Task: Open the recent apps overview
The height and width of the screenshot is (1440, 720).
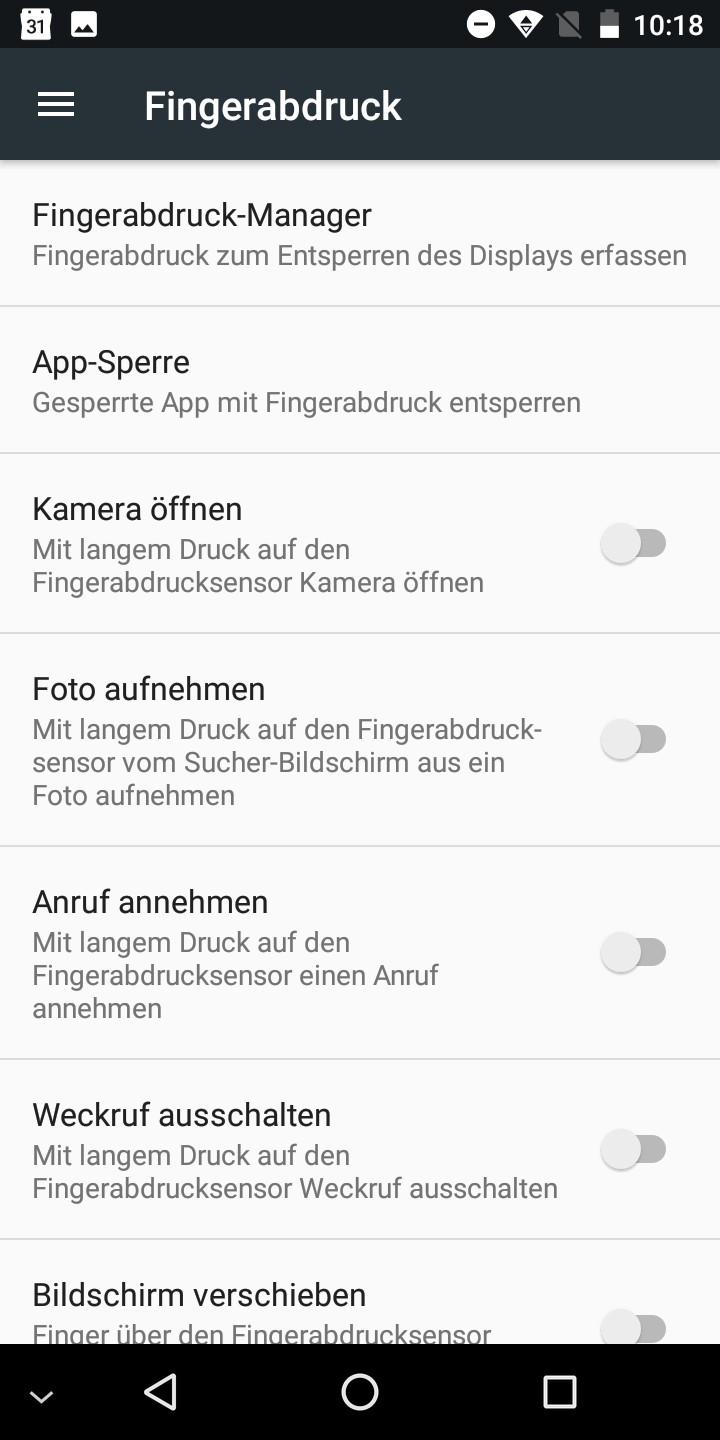Action: pyautogui.click(x=559, y=1392)
